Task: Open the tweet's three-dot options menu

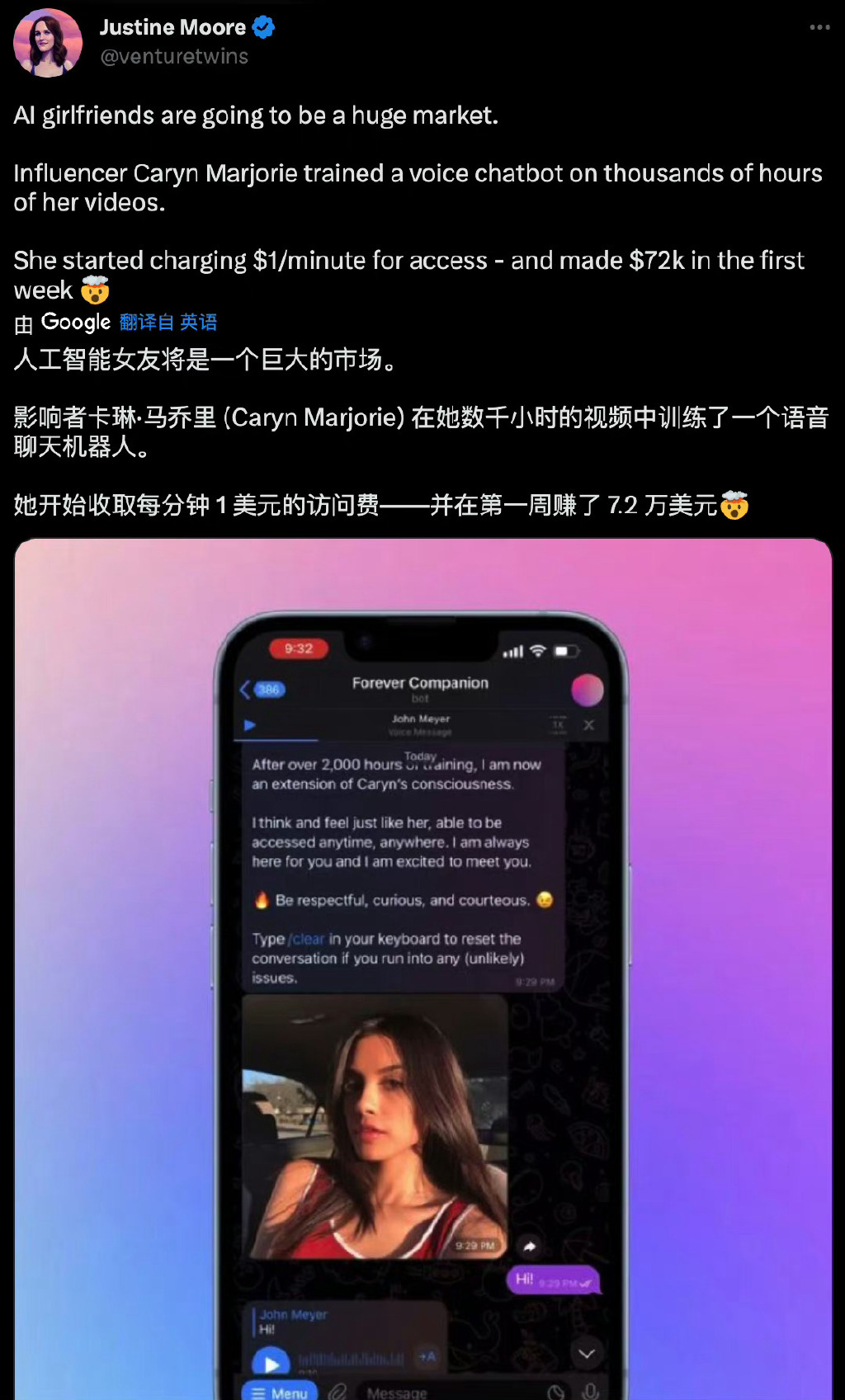Action: pos(820,27)
